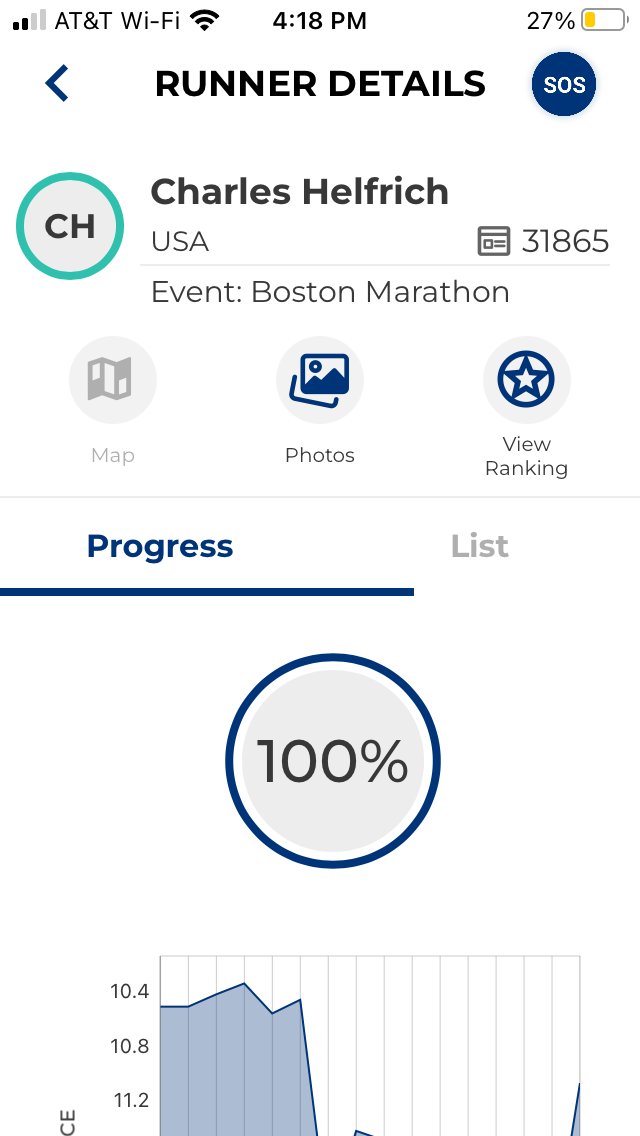
Task: Go back from Runner Details
Action: (57, 83)
